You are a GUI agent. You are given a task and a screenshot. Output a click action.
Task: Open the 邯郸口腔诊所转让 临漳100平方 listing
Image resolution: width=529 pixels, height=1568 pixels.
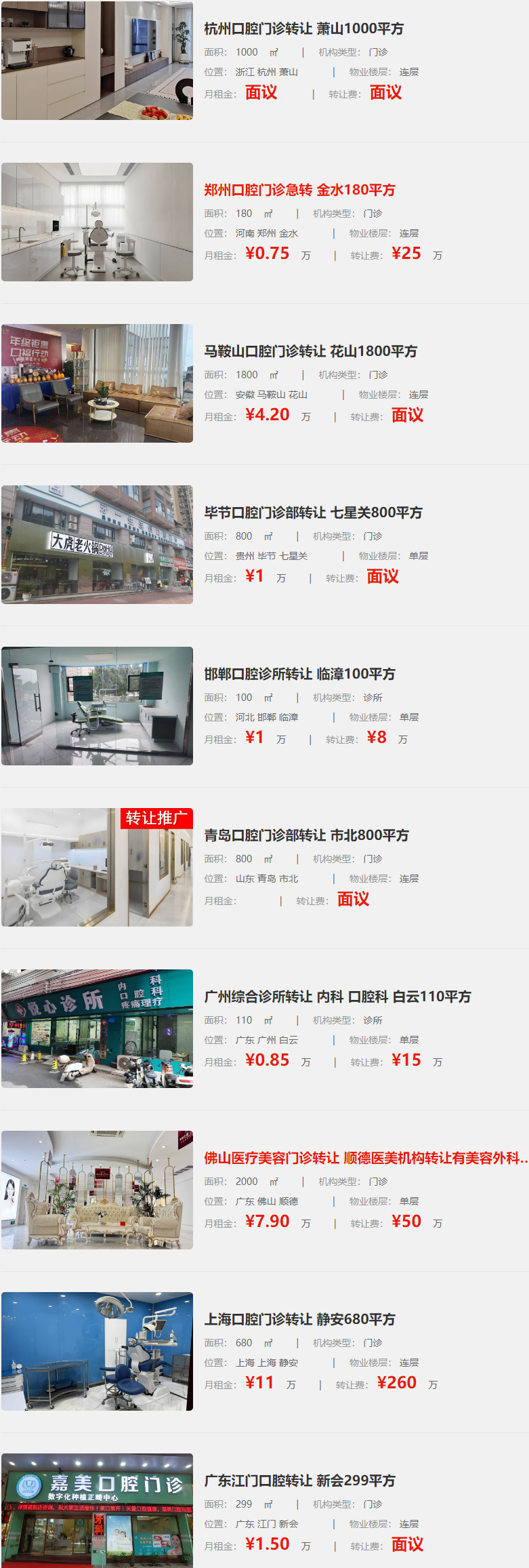click(x=299, y=674)
